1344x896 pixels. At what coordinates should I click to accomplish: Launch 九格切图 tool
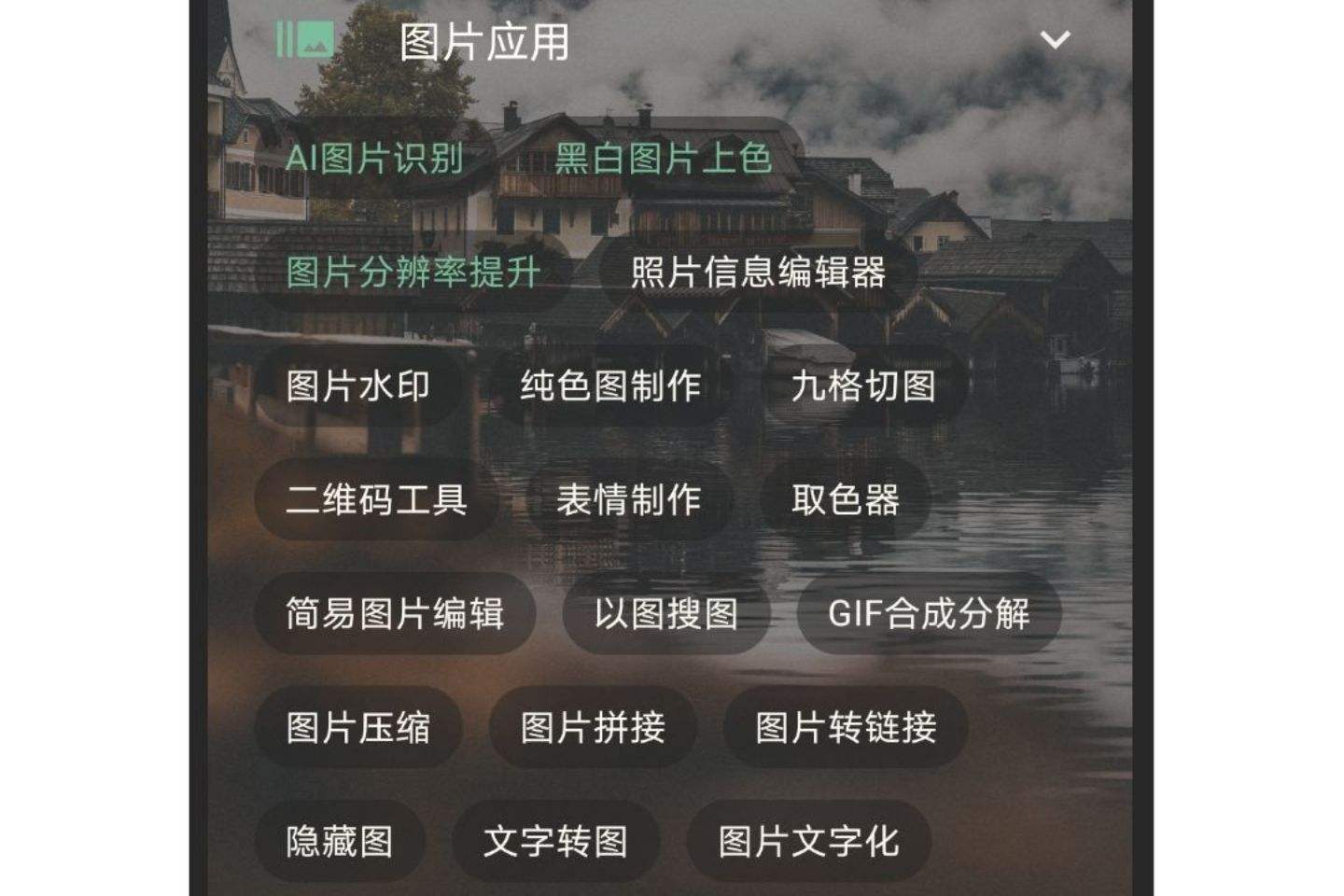862,385
